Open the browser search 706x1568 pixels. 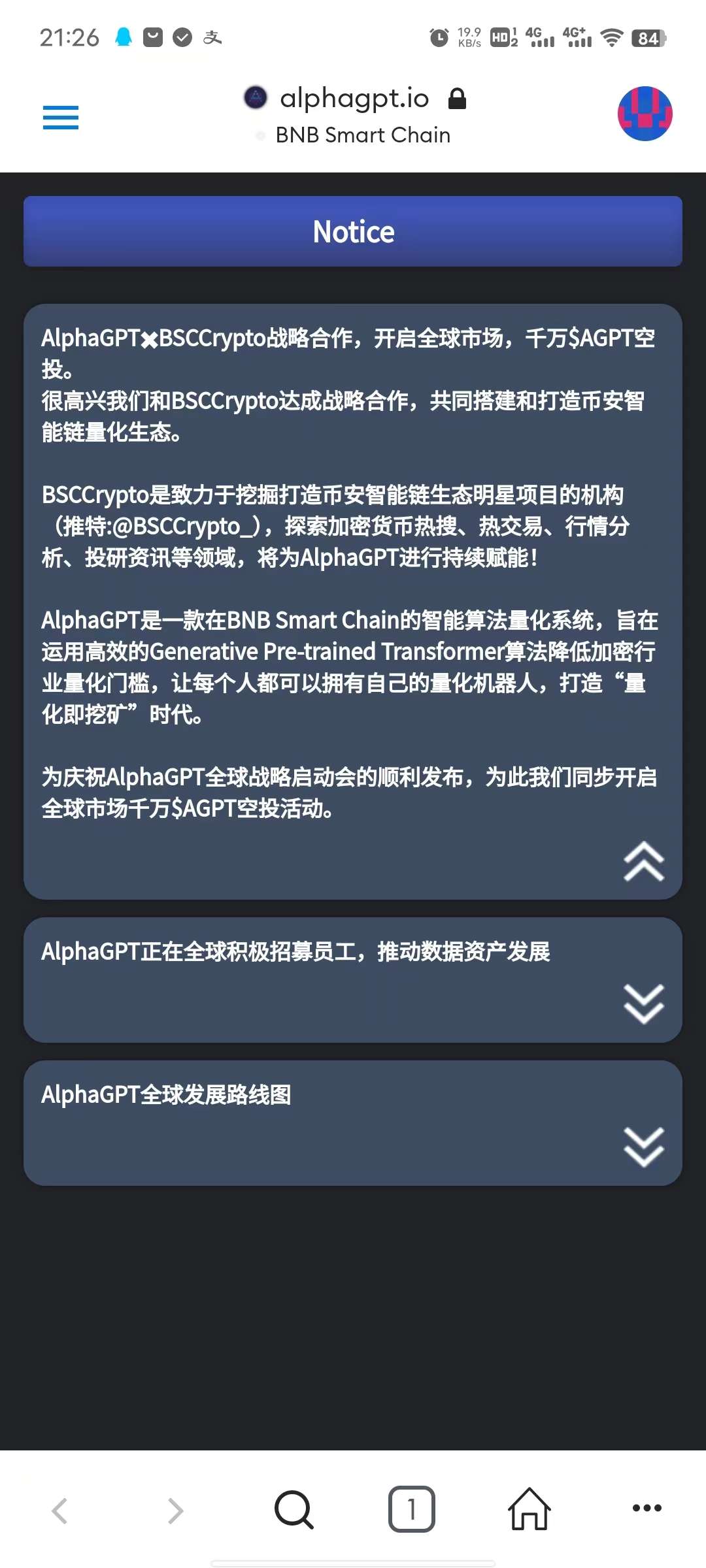[x=294, y=1509]
